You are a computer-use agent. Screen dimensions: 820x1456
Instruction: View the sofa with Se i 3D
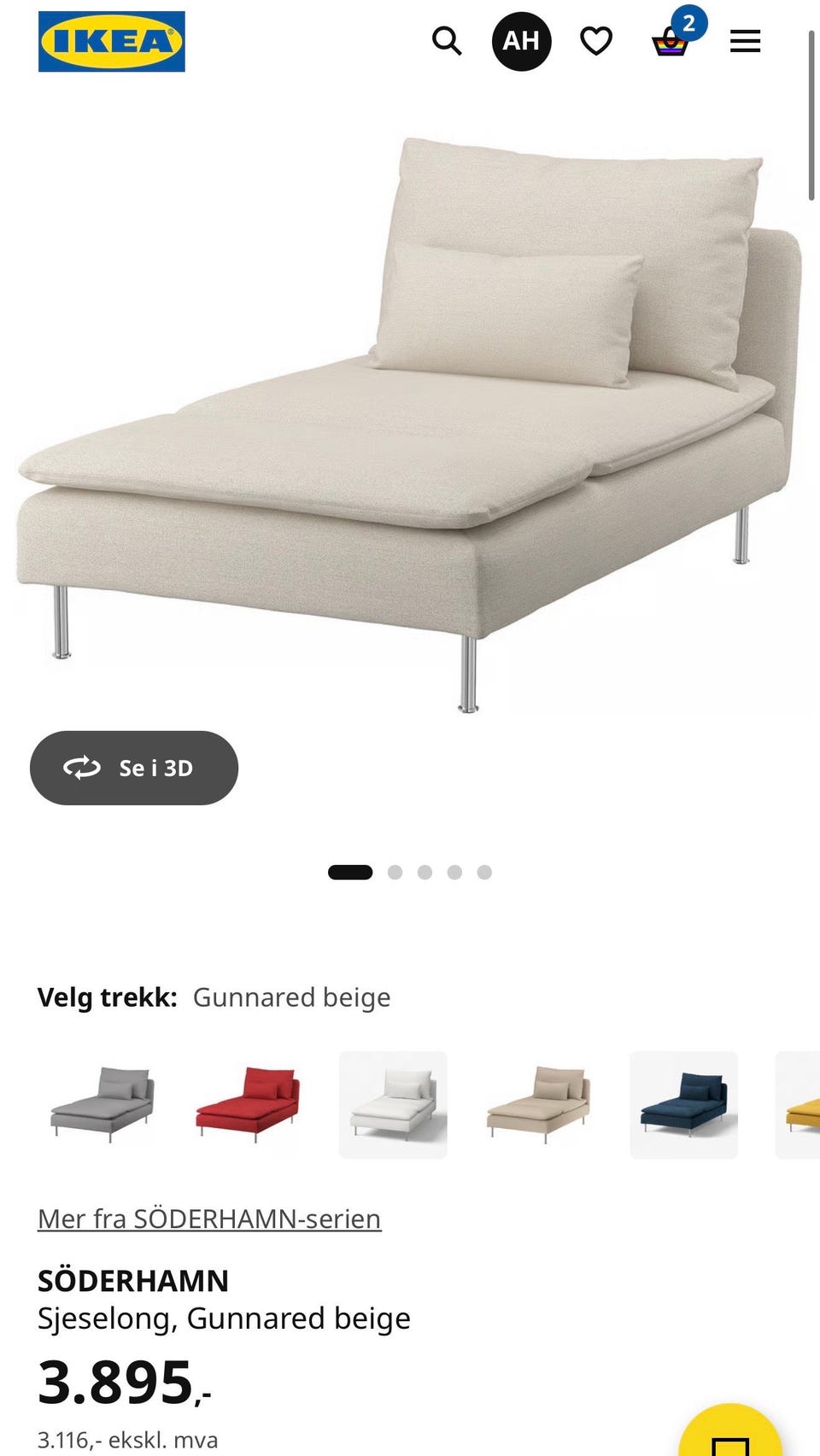point(134,768)
